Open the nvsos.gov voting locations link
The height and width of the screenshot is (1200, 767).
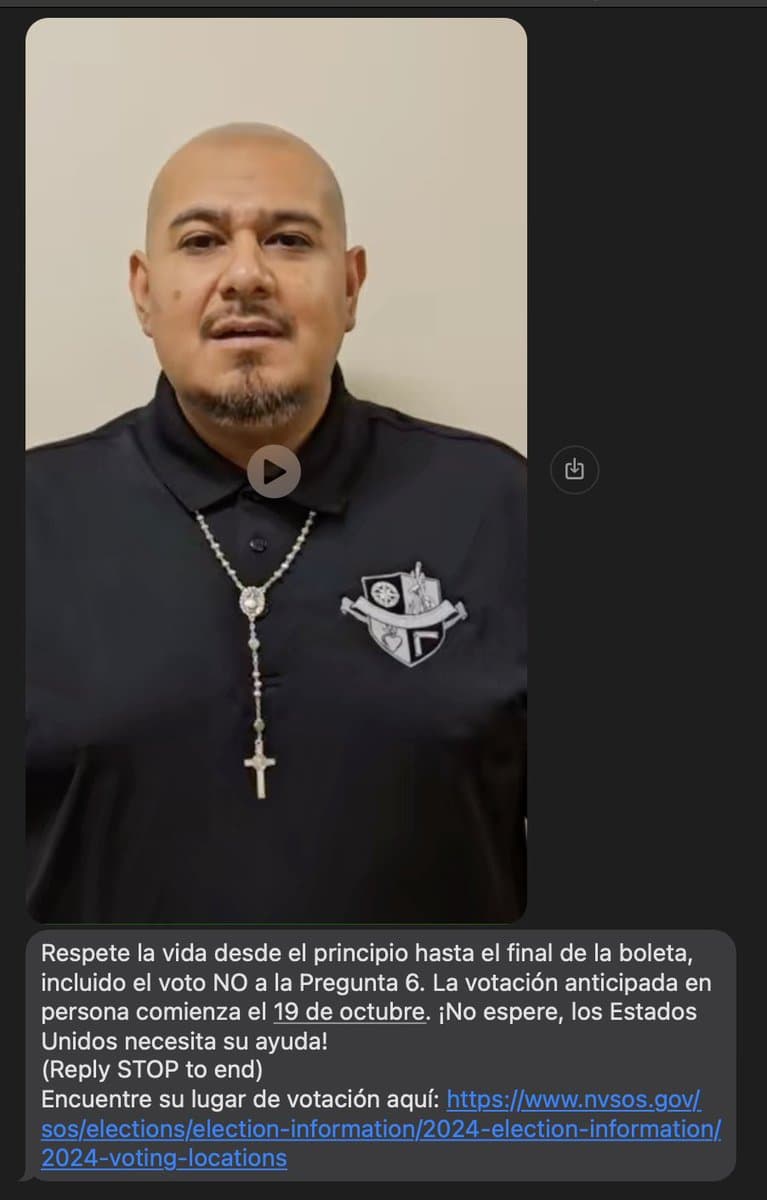pos(380,1130)
